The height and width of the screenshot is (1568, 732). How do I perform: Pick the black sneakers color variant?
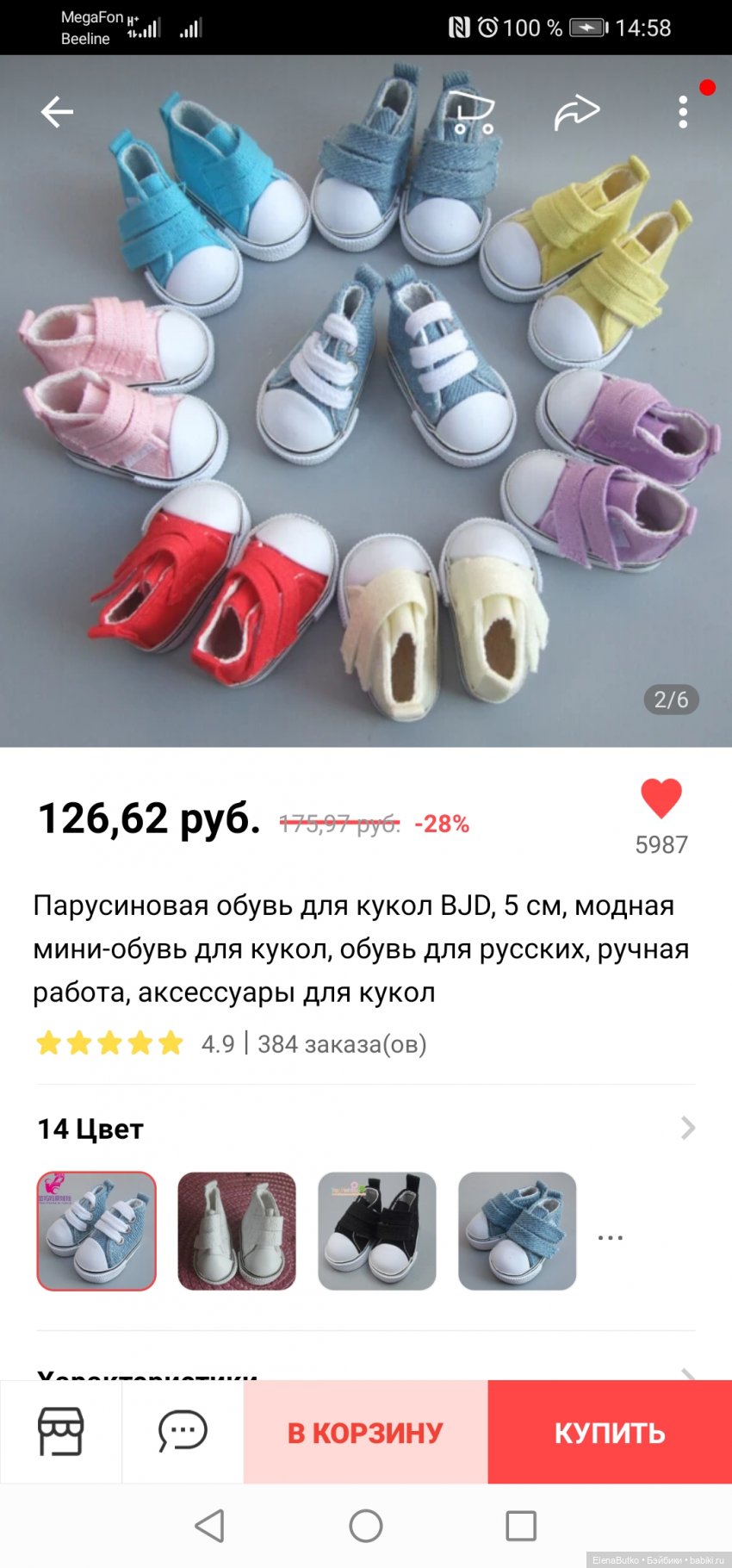click(377, 1231)
